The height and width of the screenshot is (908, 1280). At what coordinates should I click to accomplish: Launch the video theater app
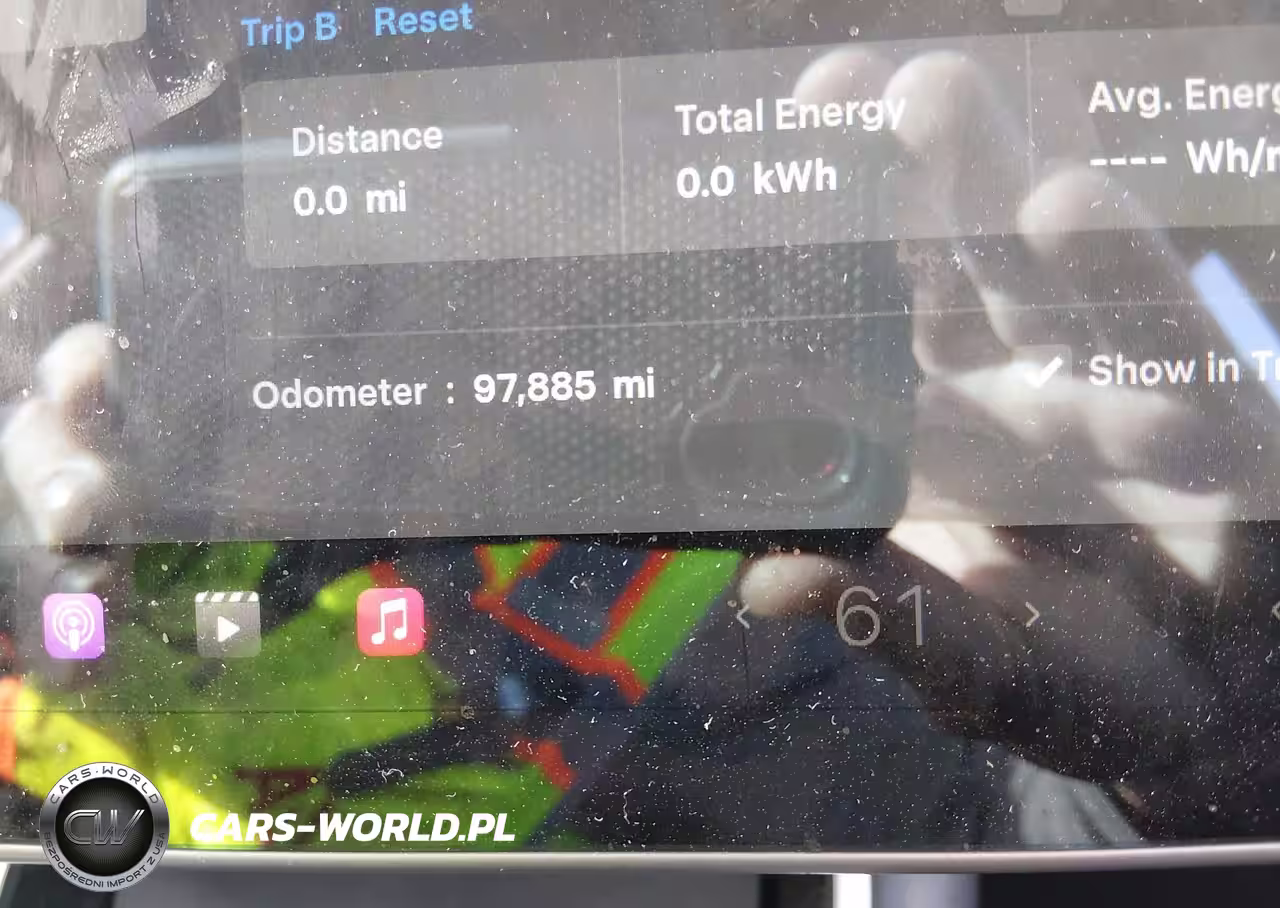coord(228,625)
